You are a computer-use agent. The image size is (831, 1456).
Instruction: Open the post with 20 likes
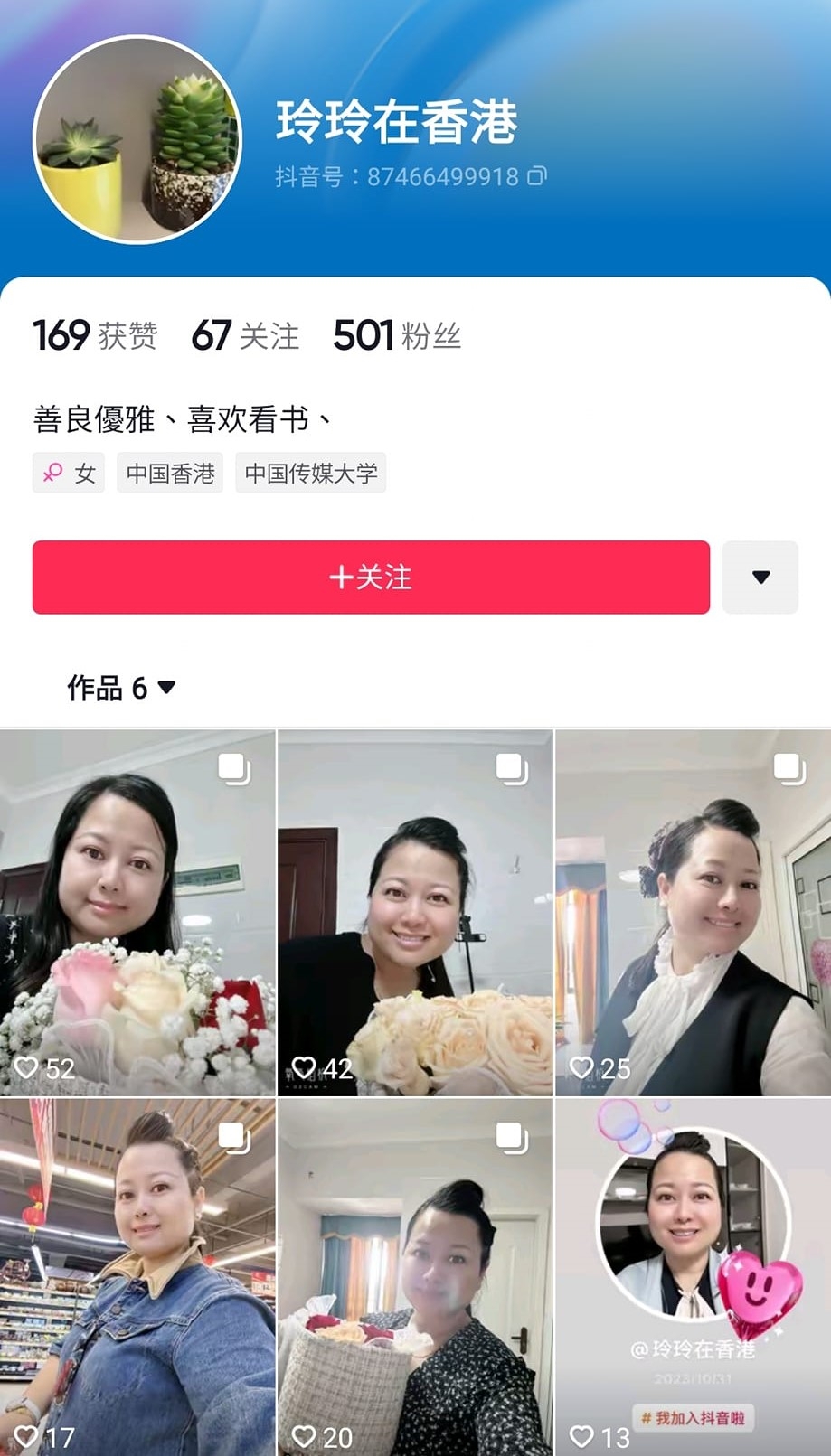coord(415,1276)
